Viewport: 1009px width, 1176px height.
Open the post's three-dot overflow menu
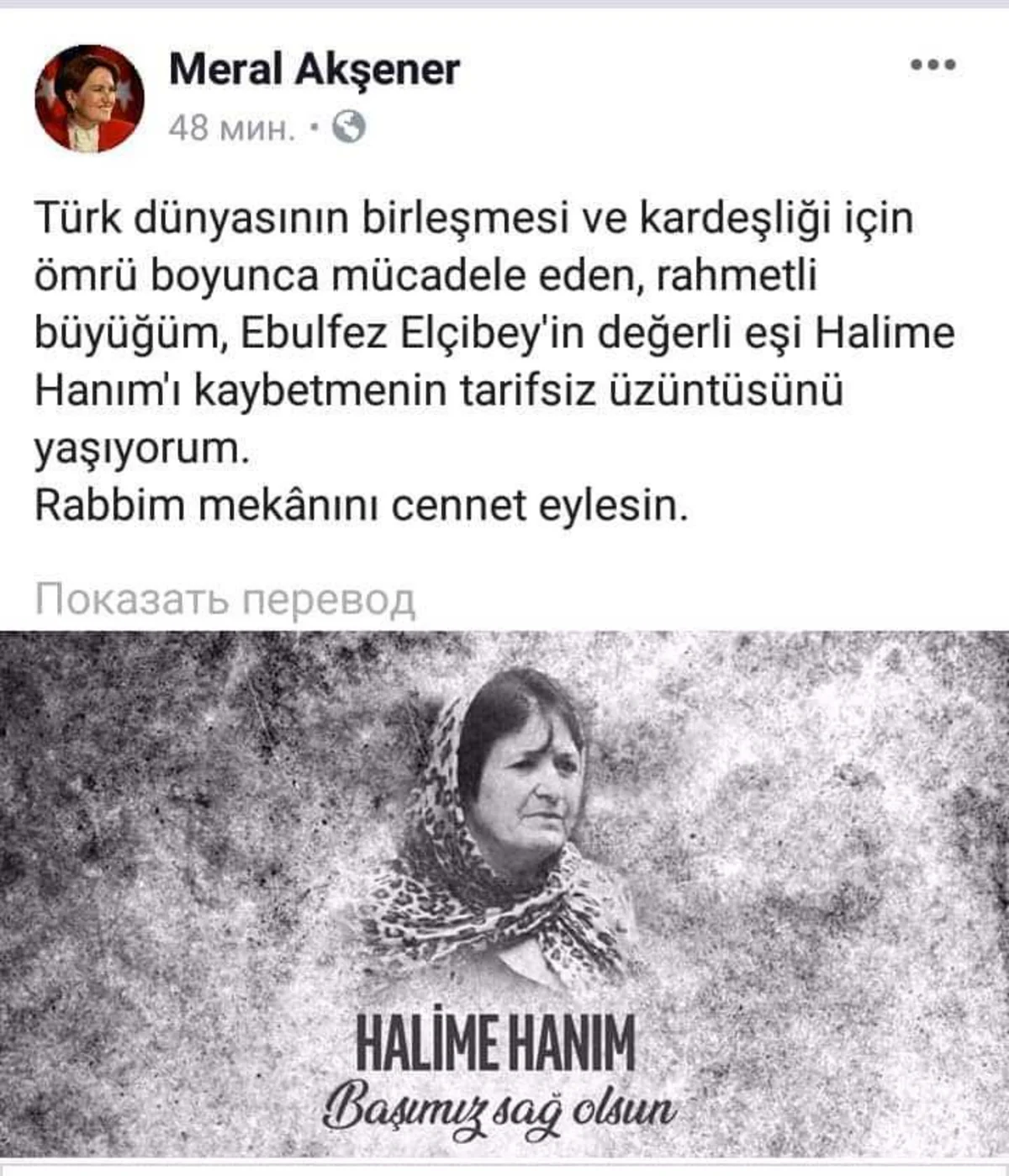pos(933,66)
